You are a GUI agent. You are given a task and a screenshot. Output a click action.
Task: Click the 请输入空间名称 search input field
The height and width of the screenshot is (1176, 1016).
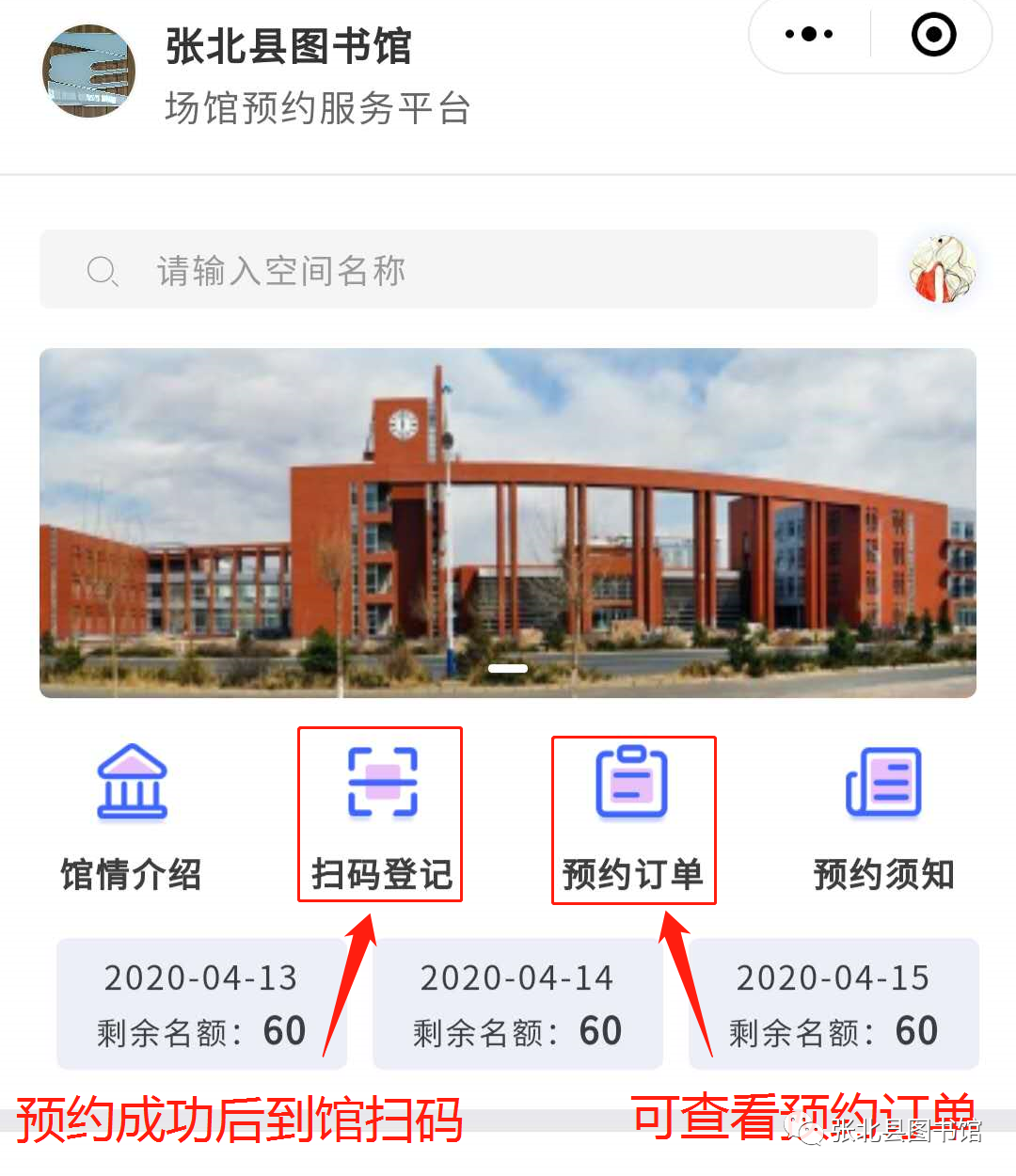point(282,270)
